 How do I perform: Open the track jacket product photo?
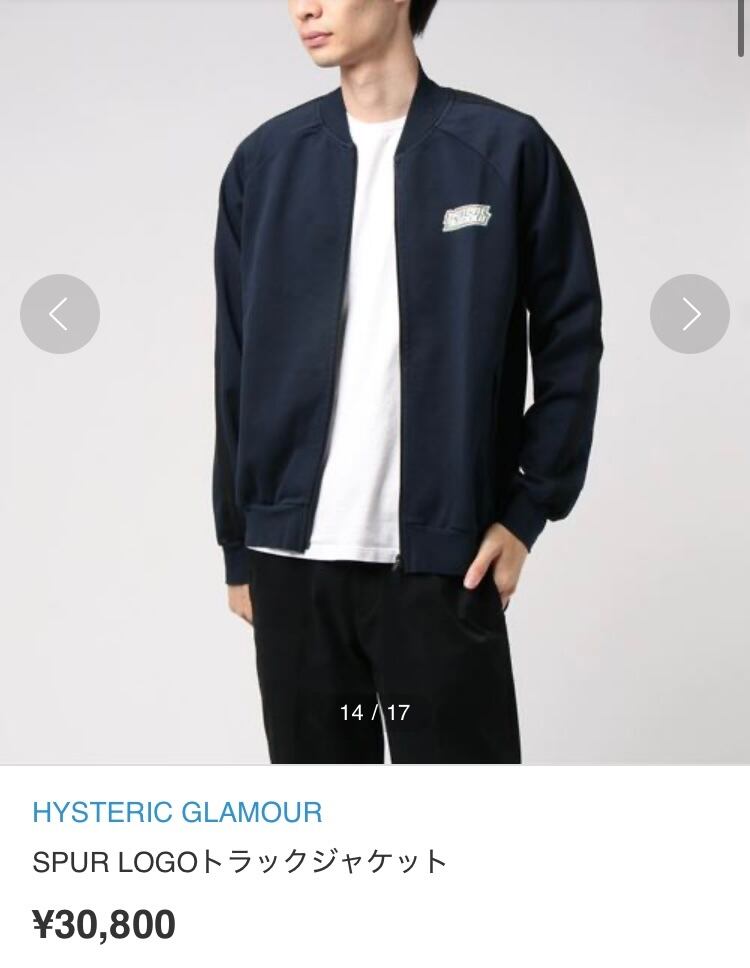tap(375, 382)
